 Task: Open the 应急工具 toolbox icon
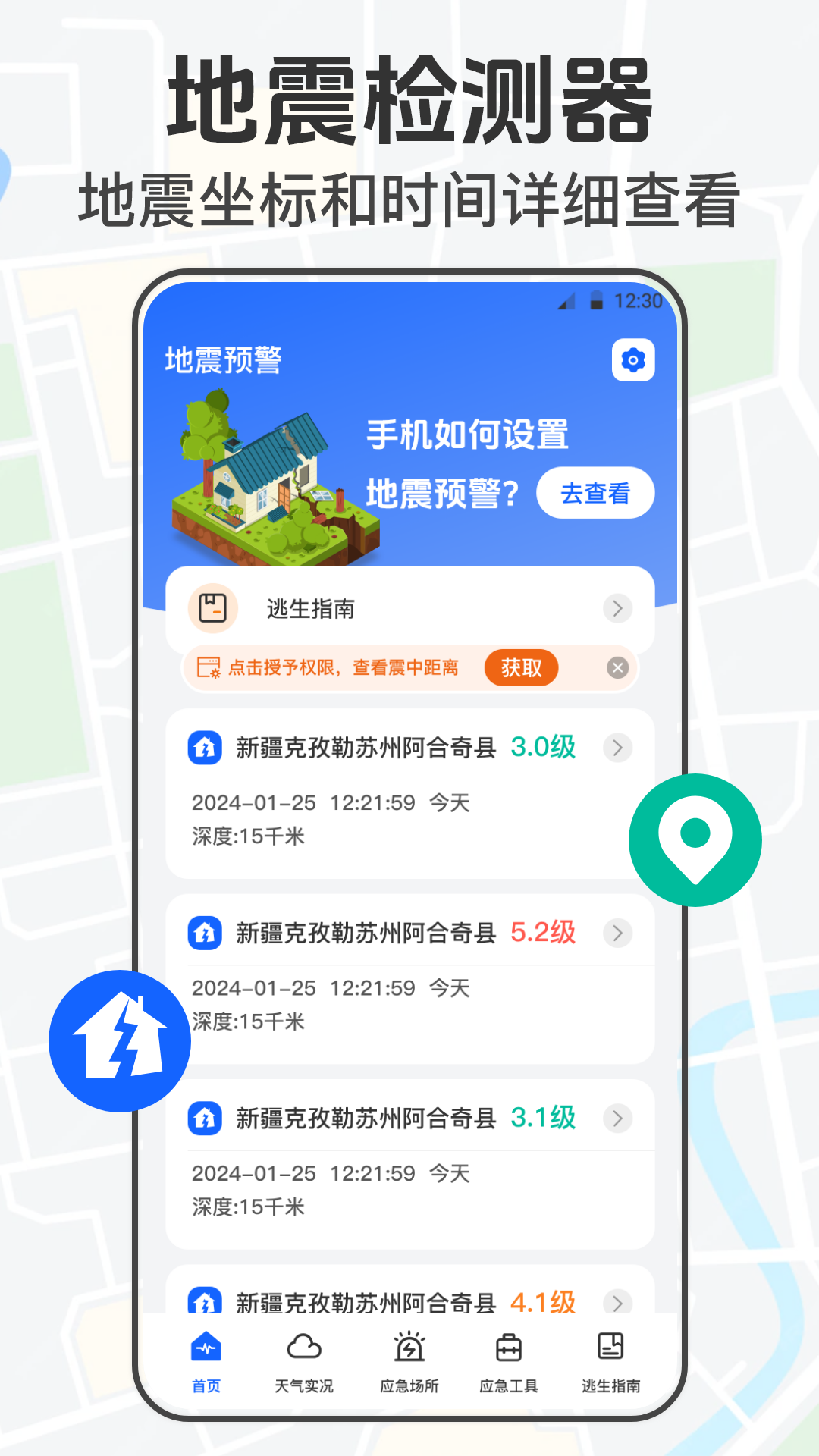510,1347
